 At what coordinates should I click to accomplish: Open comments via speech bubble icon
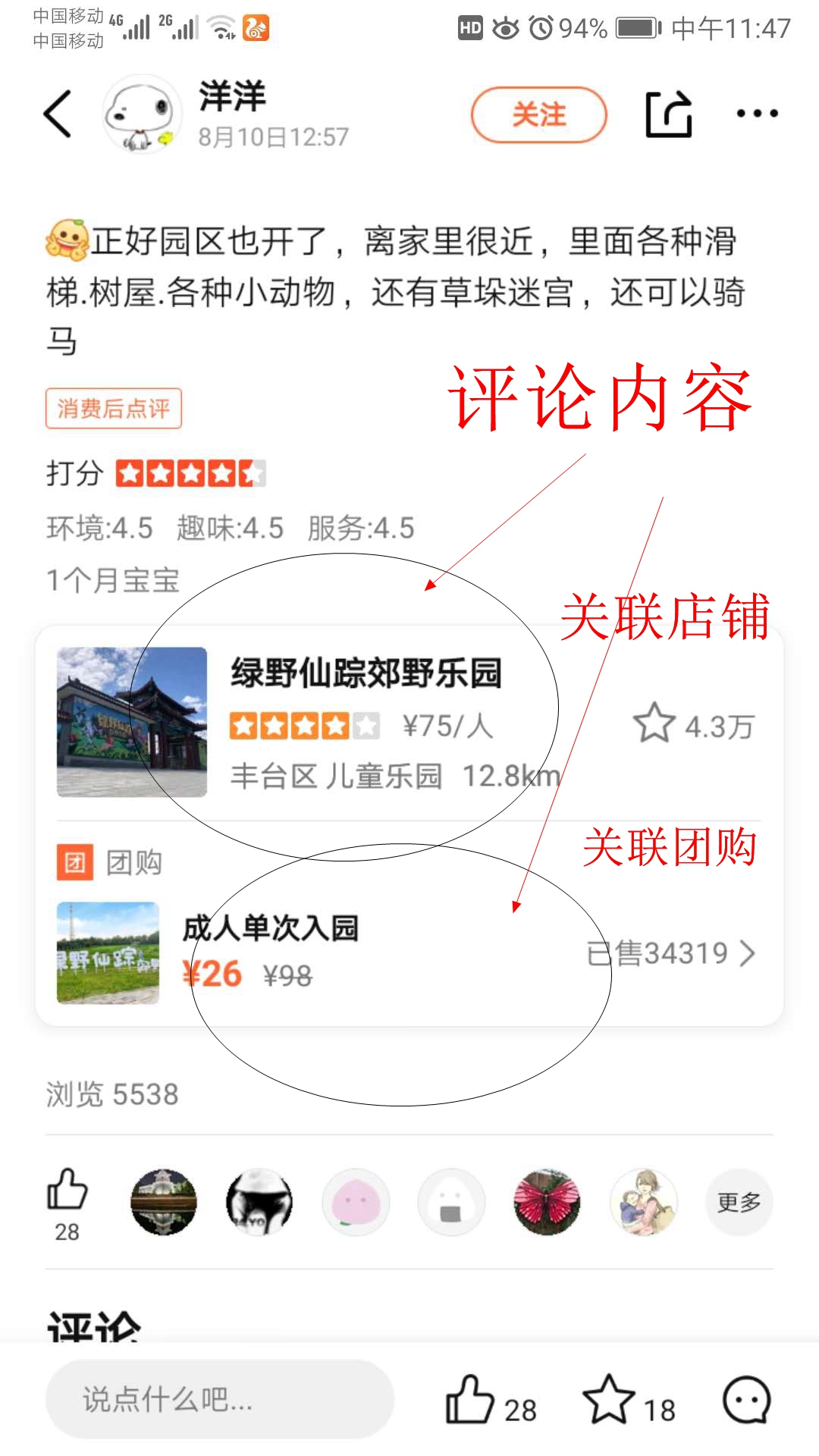[746, 1399]
